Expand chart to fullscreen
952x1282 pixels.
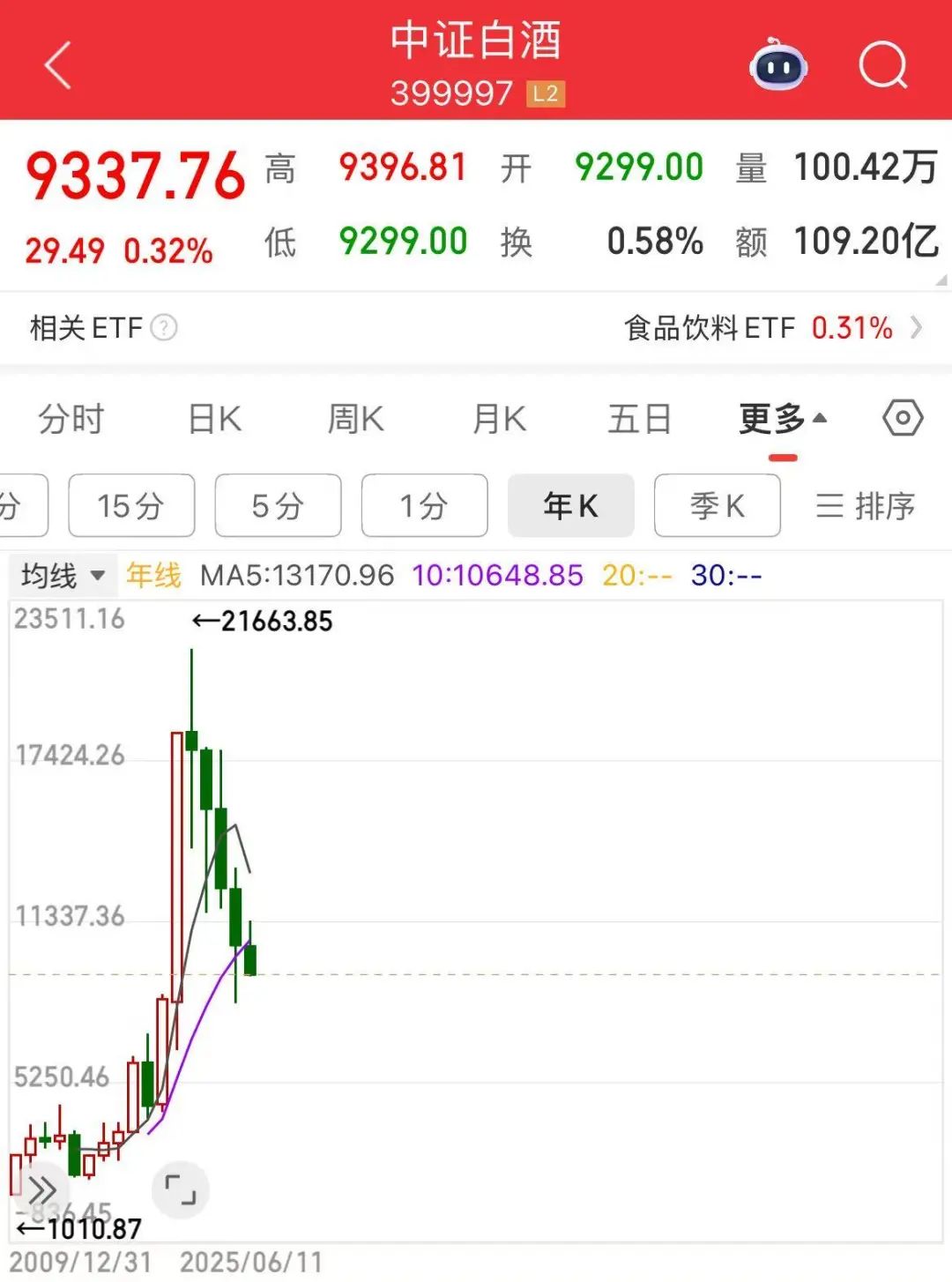pos(181,1189)
